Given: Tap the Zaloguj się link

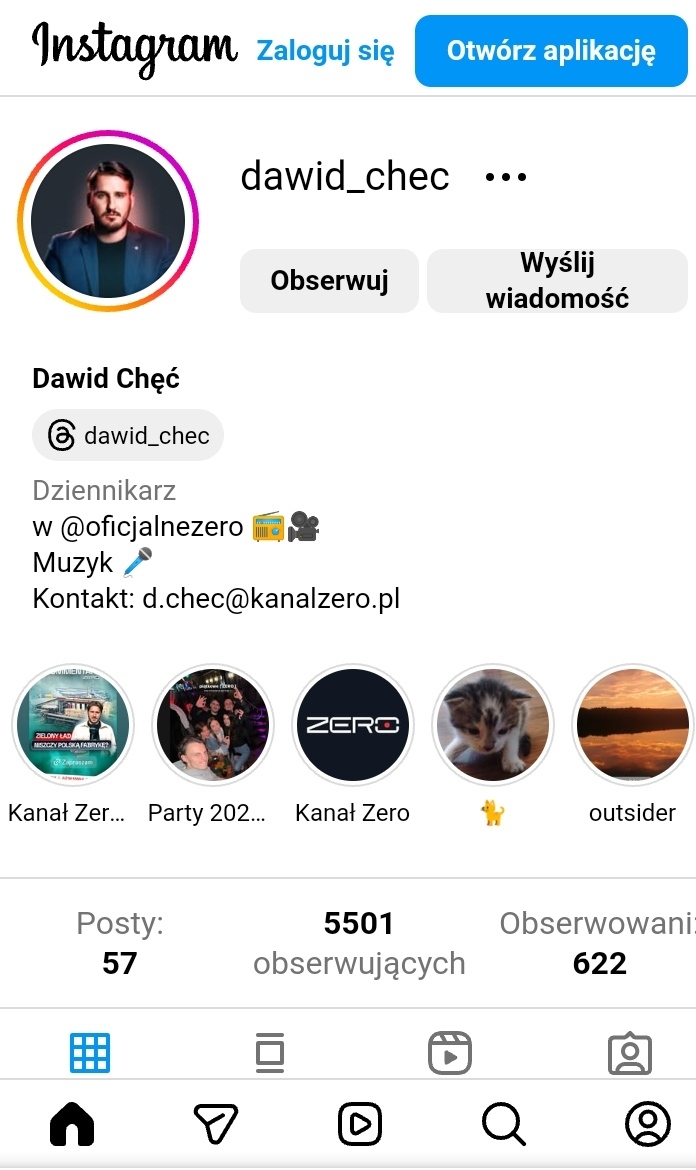Looking at the screenshot, I should click(x=325, y=51).
